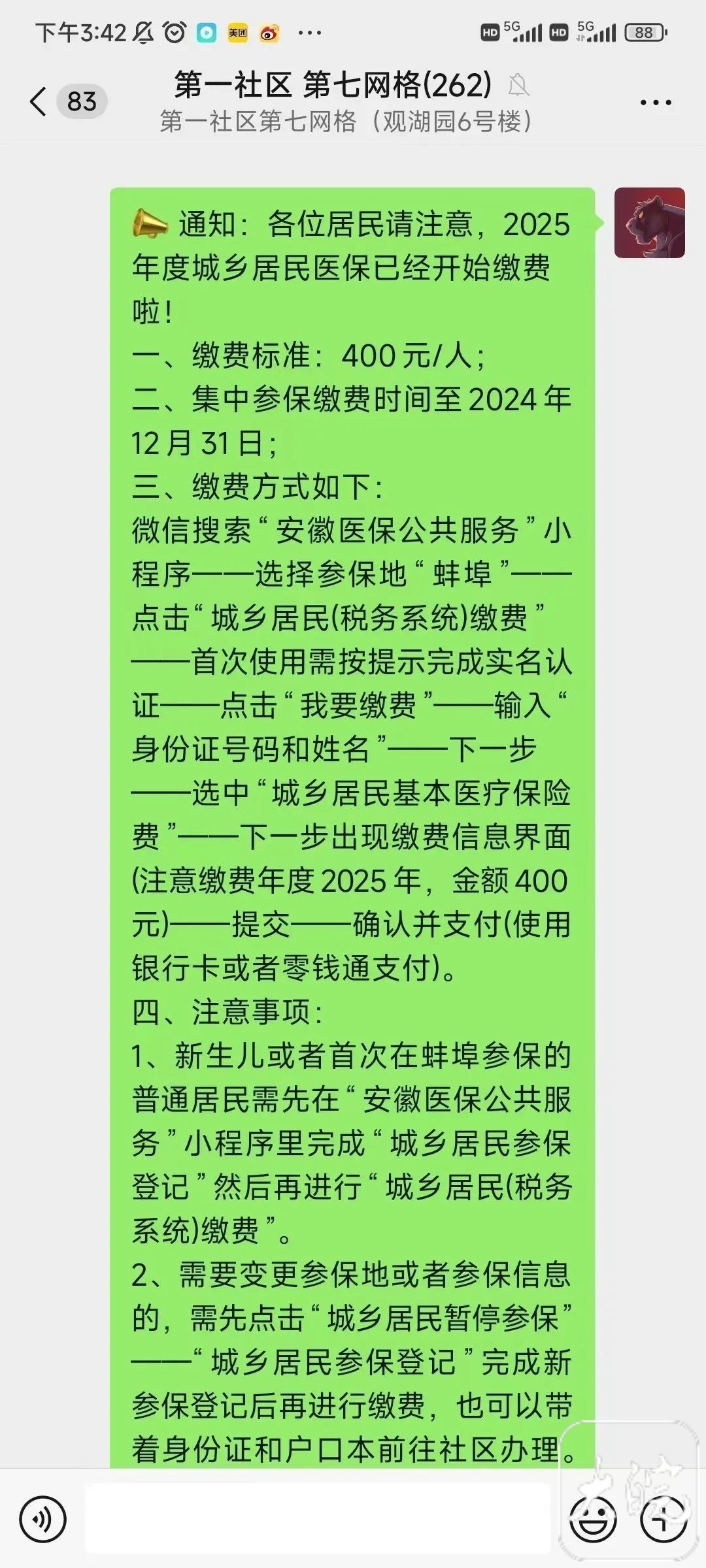The height and width of the screenshot is (1568, 706).
Task: Open the emoji sticker panel
Action: (592, 1519)
